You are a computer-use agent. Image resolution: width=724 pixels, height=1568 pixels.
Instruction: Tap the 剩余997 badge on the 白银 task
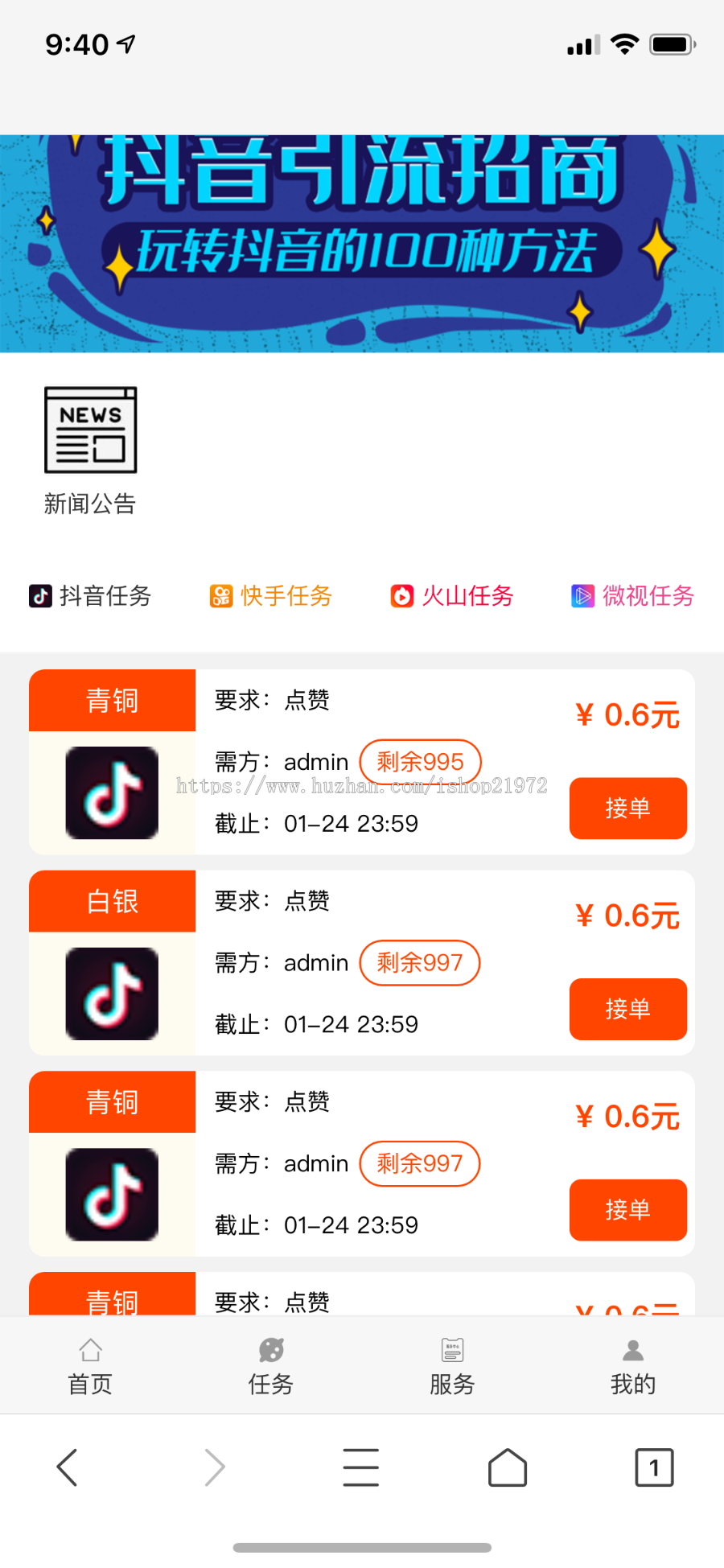420,963
